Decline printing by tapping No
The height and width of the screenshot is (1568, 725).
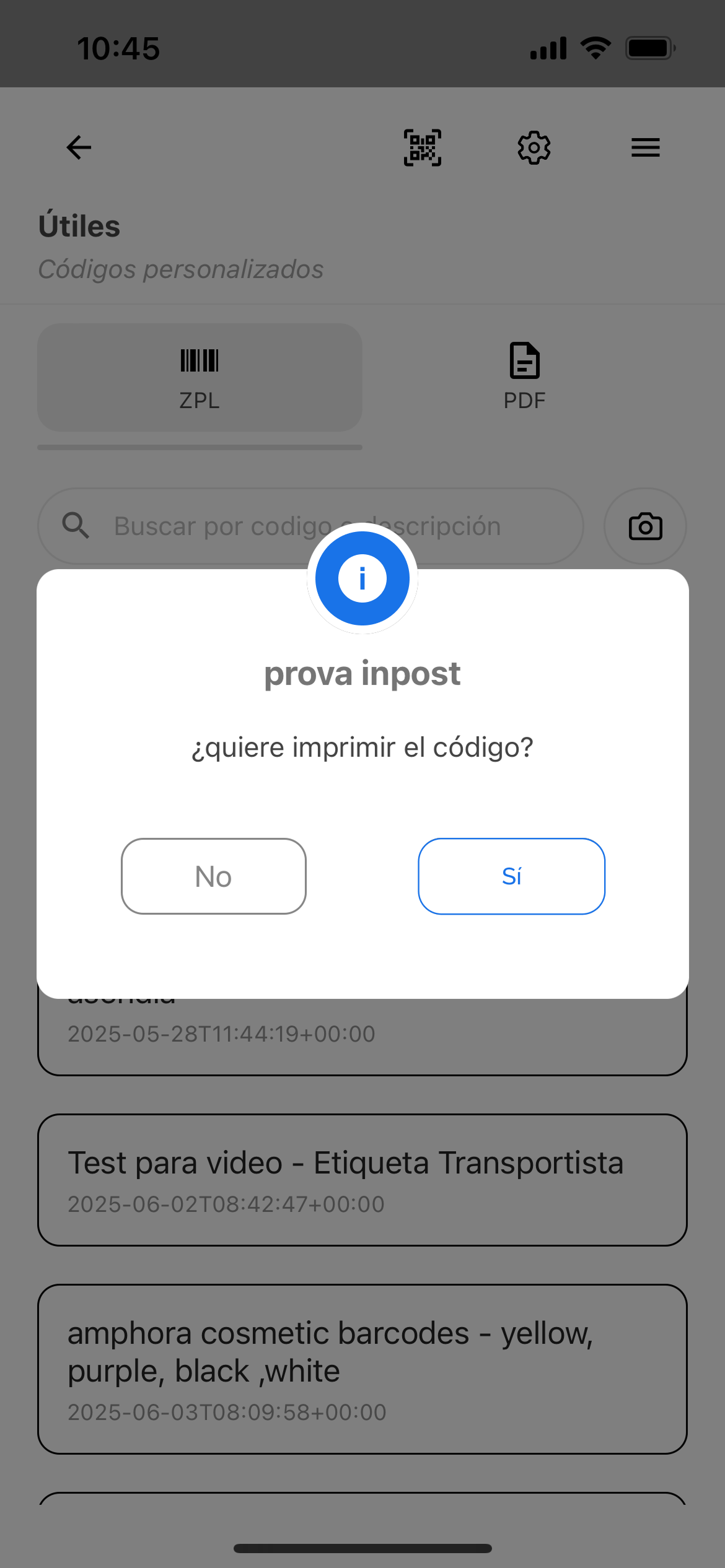[213, 876]
